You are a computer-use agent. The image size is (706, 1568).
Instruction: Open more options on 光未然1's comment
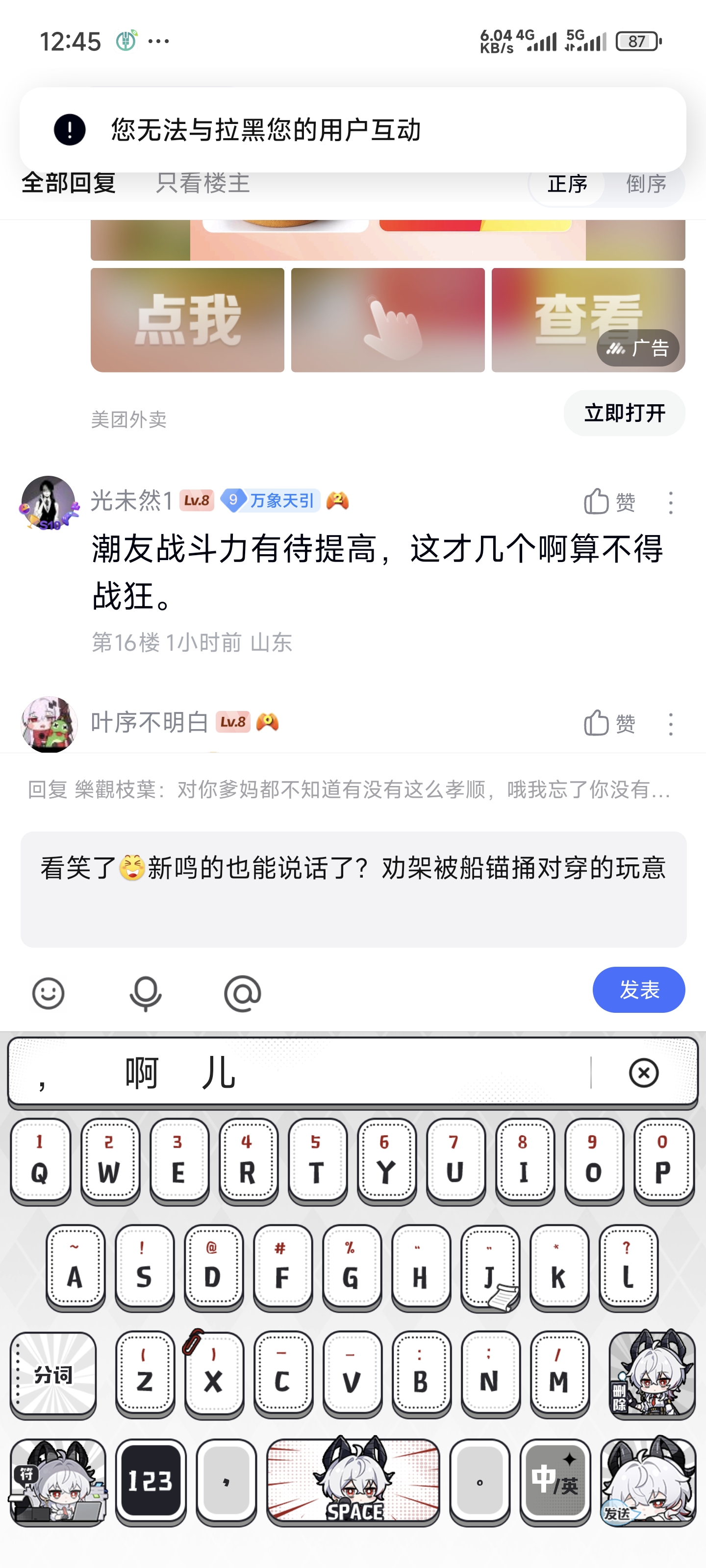coord(671,503)
